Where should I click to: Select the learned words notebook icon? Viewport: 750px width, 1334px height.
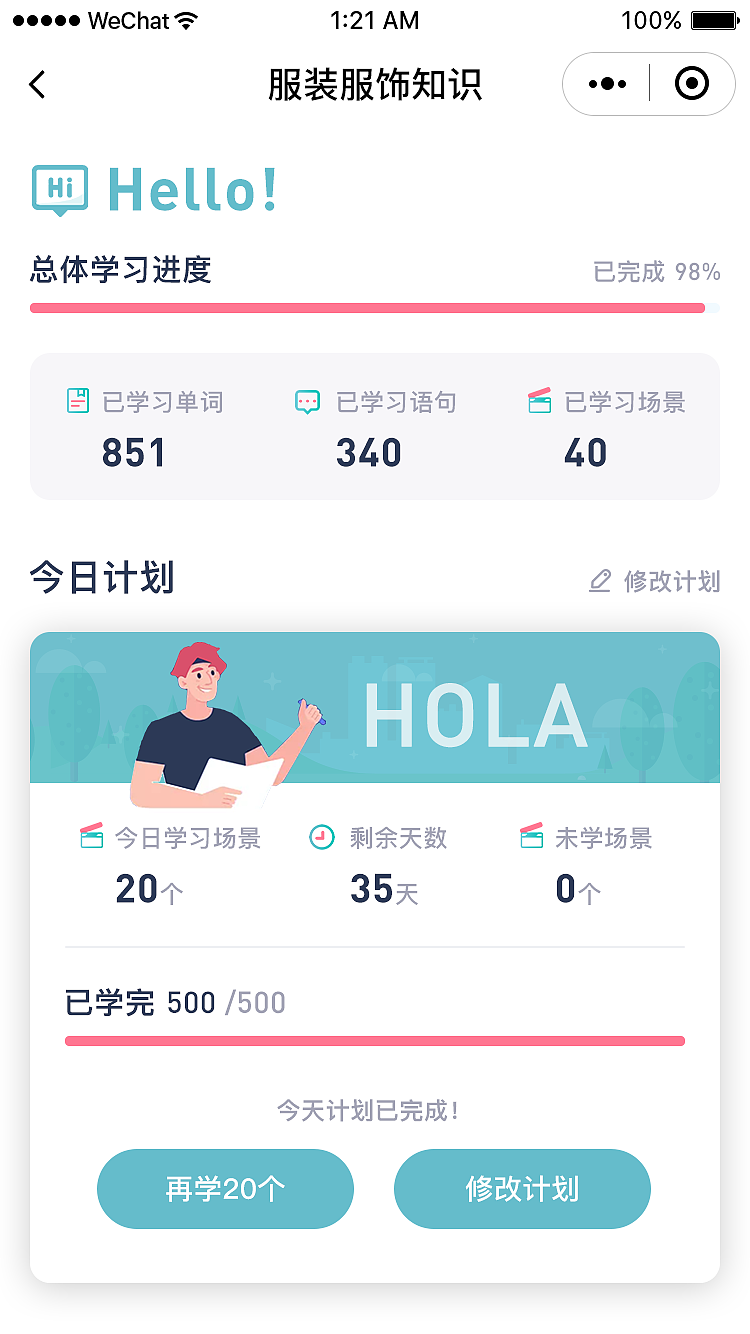78,401
